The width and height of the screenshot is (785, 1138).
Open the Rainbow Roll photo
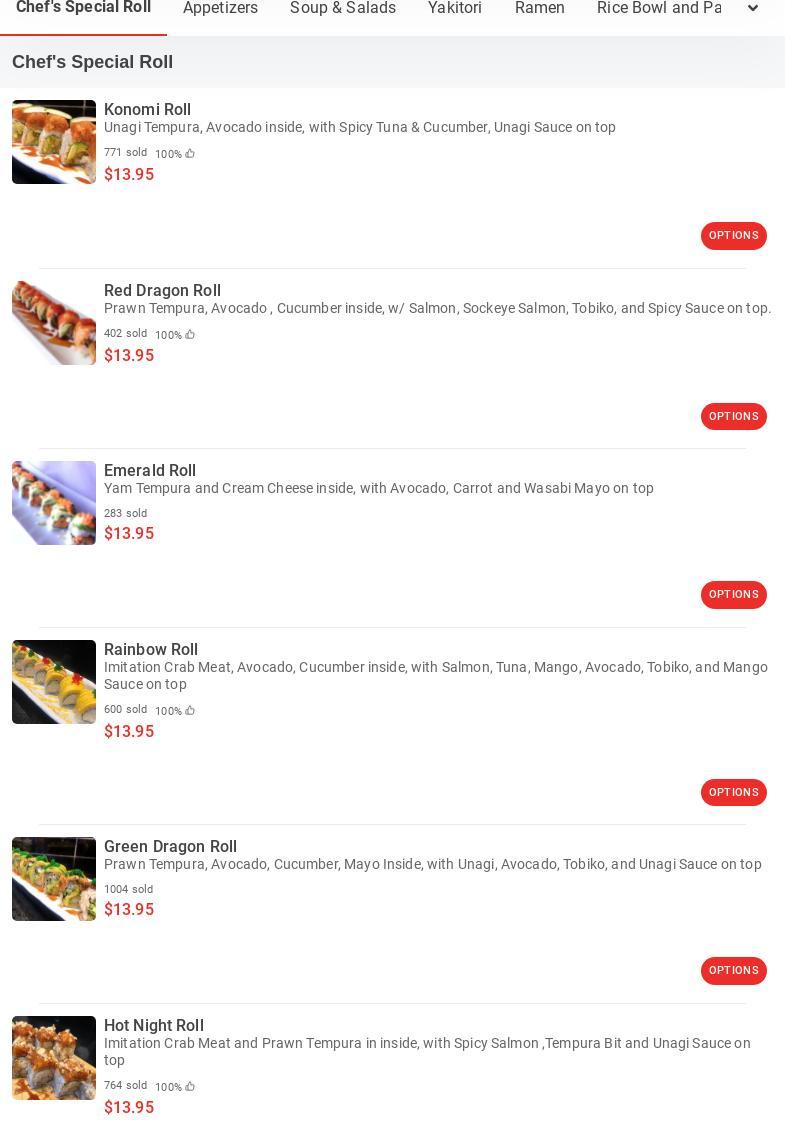54,682
